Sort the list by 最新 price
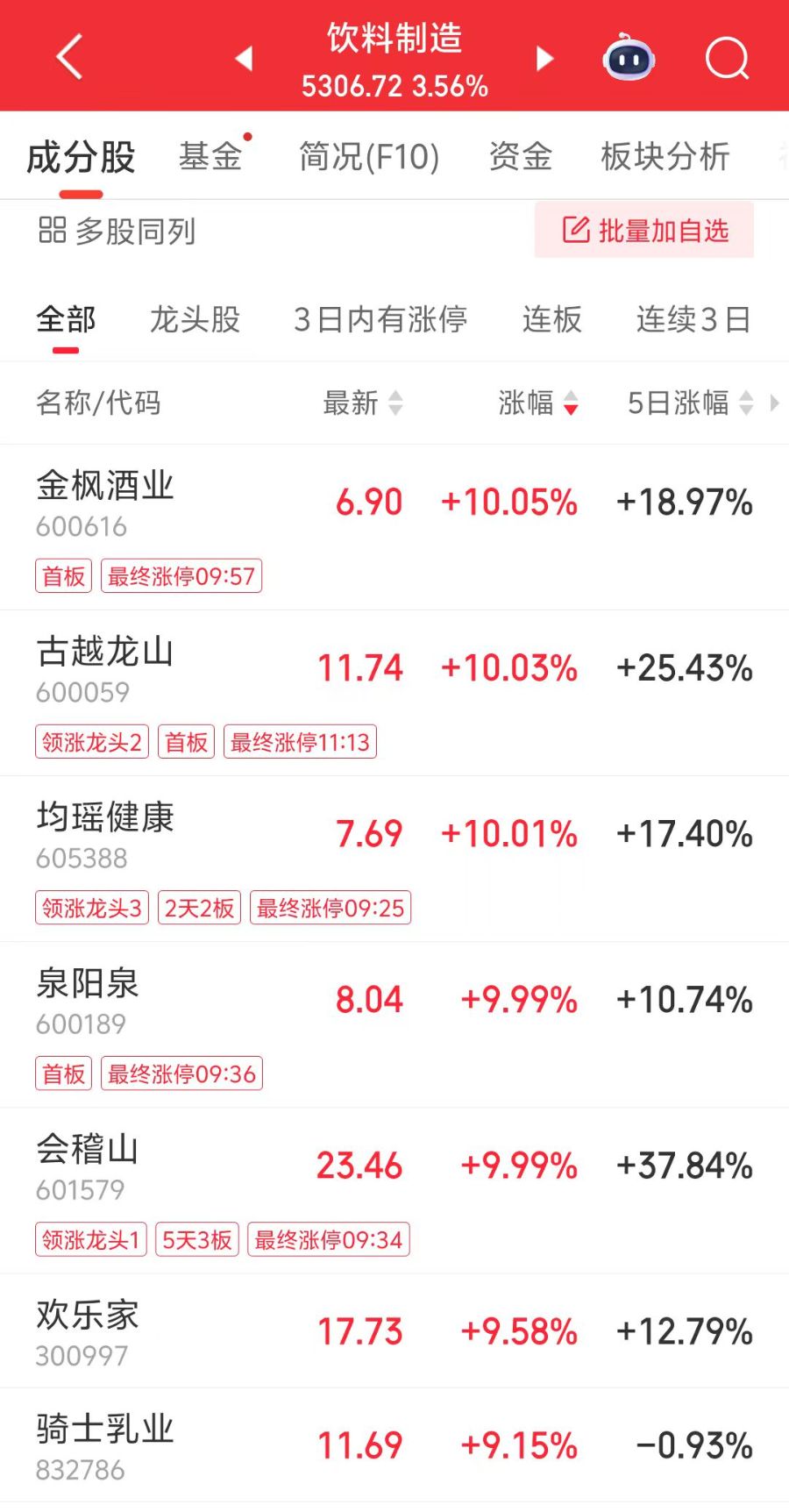The image size is (789, 1512). pos(362,403)
